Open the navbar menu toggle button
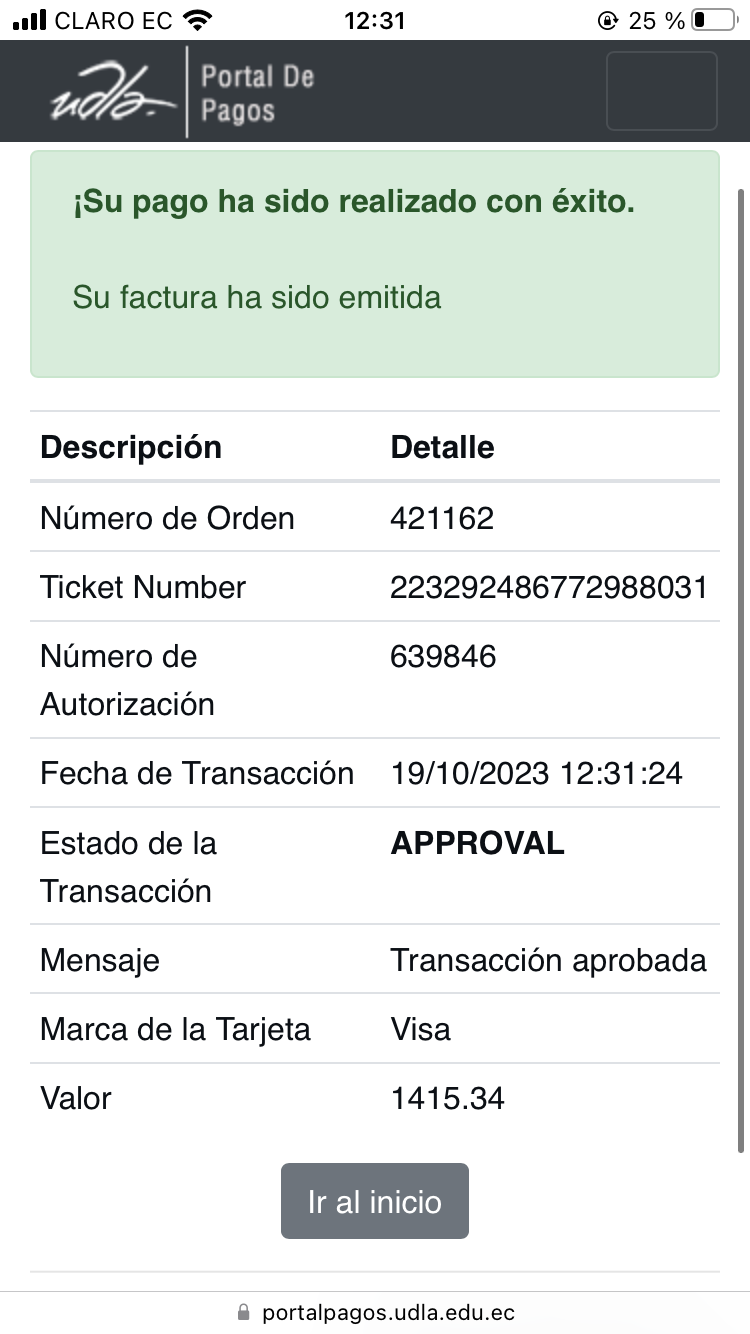Viewport: 750px width, 1334px height. coord(661,91)
